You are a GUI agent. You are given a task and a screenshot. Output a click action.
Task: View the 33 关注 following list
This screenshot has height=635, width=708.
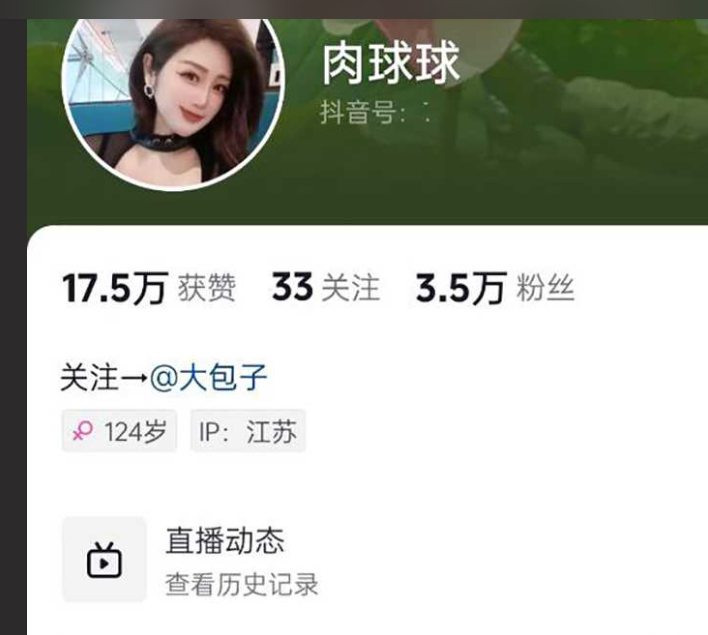(325, 289)
